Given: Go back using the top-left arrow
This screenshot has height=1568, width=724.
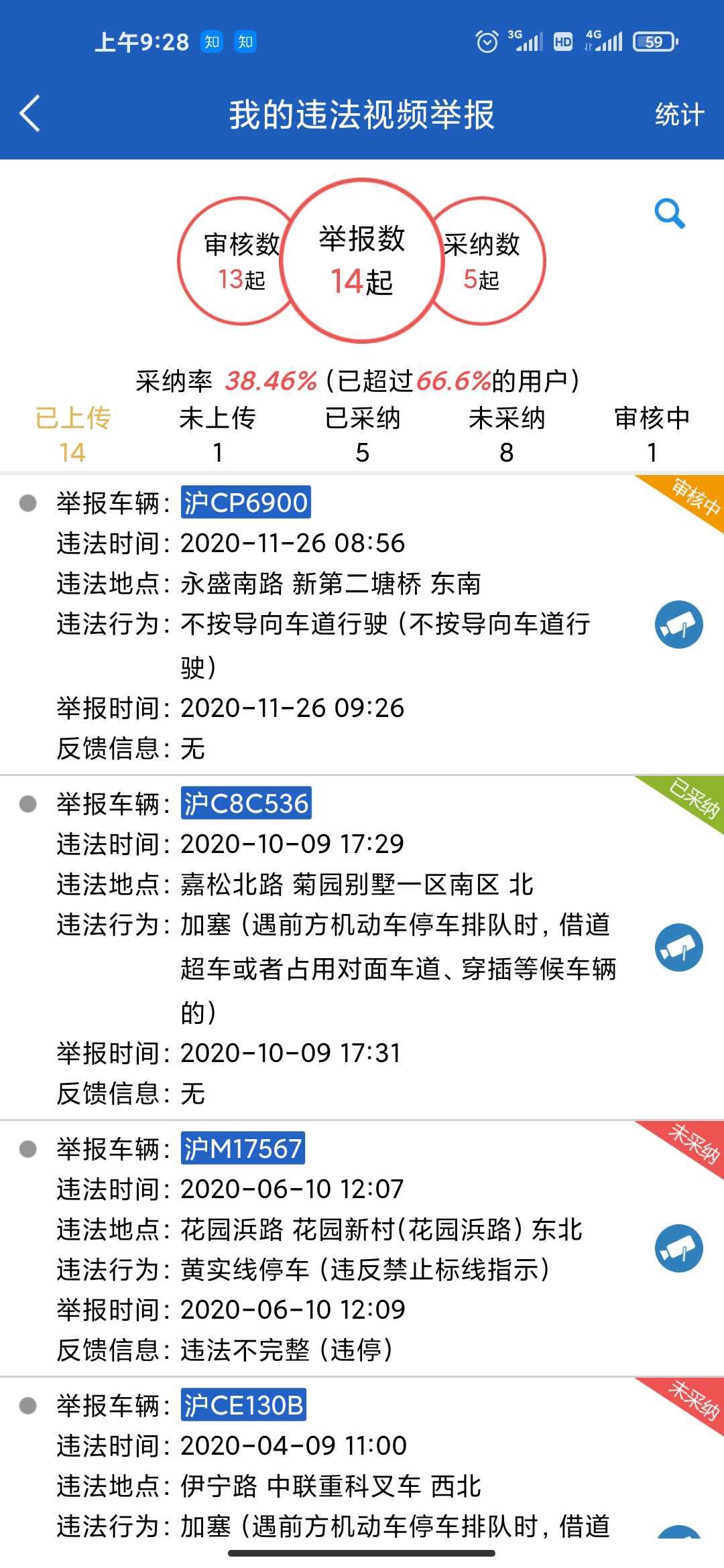Looking at the screenshot, I should click(30, 114).
